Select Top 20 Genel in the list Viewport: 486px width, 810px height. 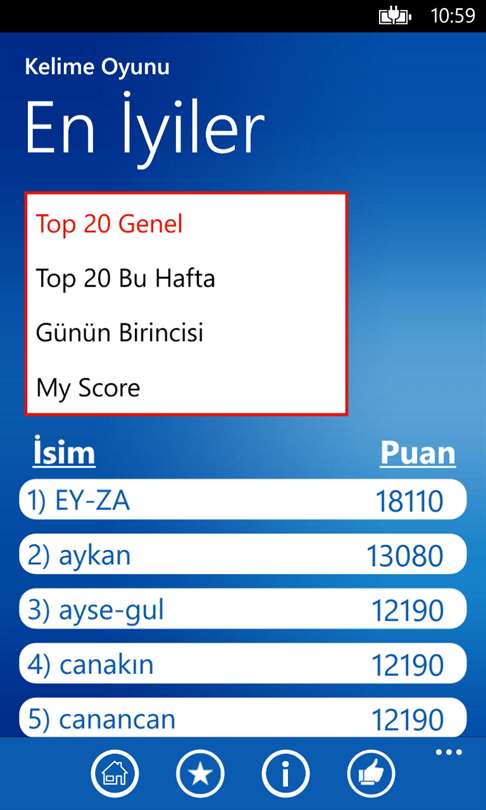[x=109, y=225]
